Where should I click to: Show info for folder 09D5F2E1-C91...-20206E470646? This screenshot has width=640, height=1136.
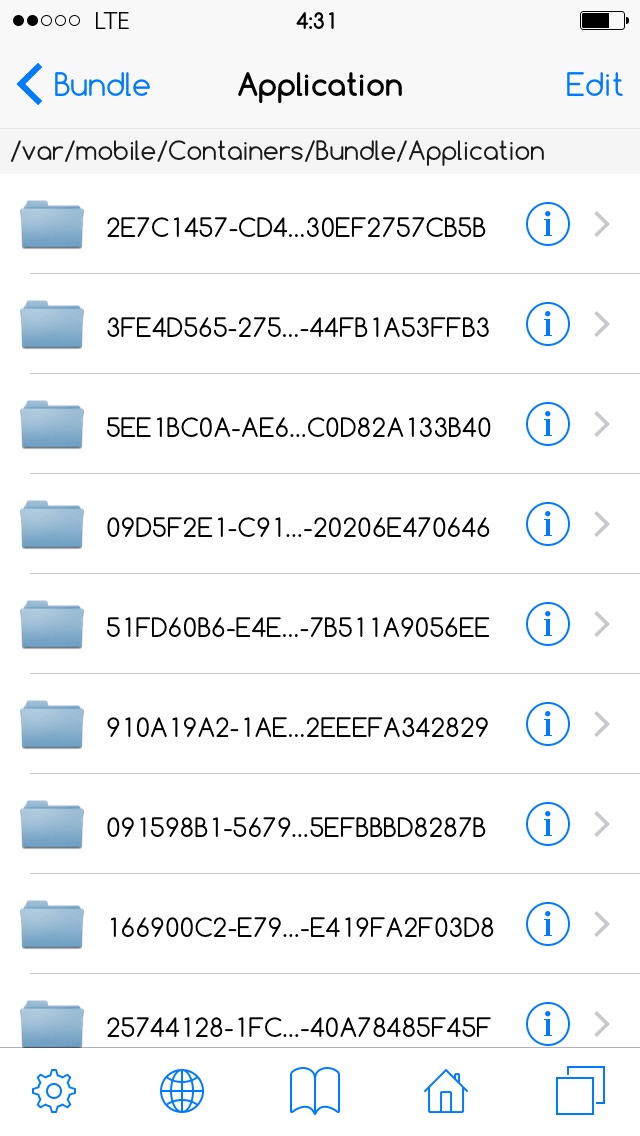547,525
